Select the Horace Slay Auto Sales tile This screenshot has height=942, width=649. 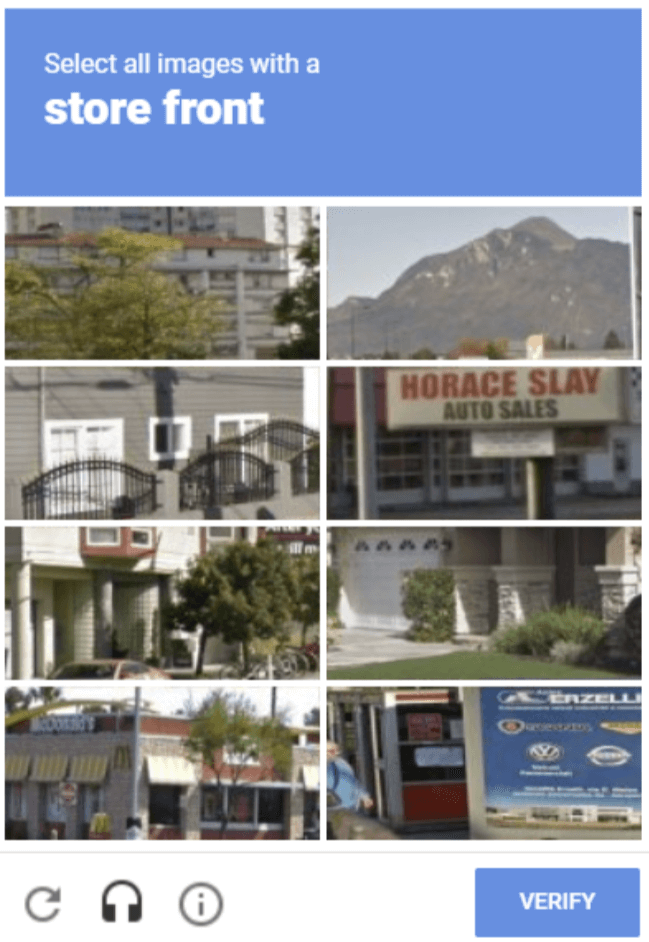484,442
